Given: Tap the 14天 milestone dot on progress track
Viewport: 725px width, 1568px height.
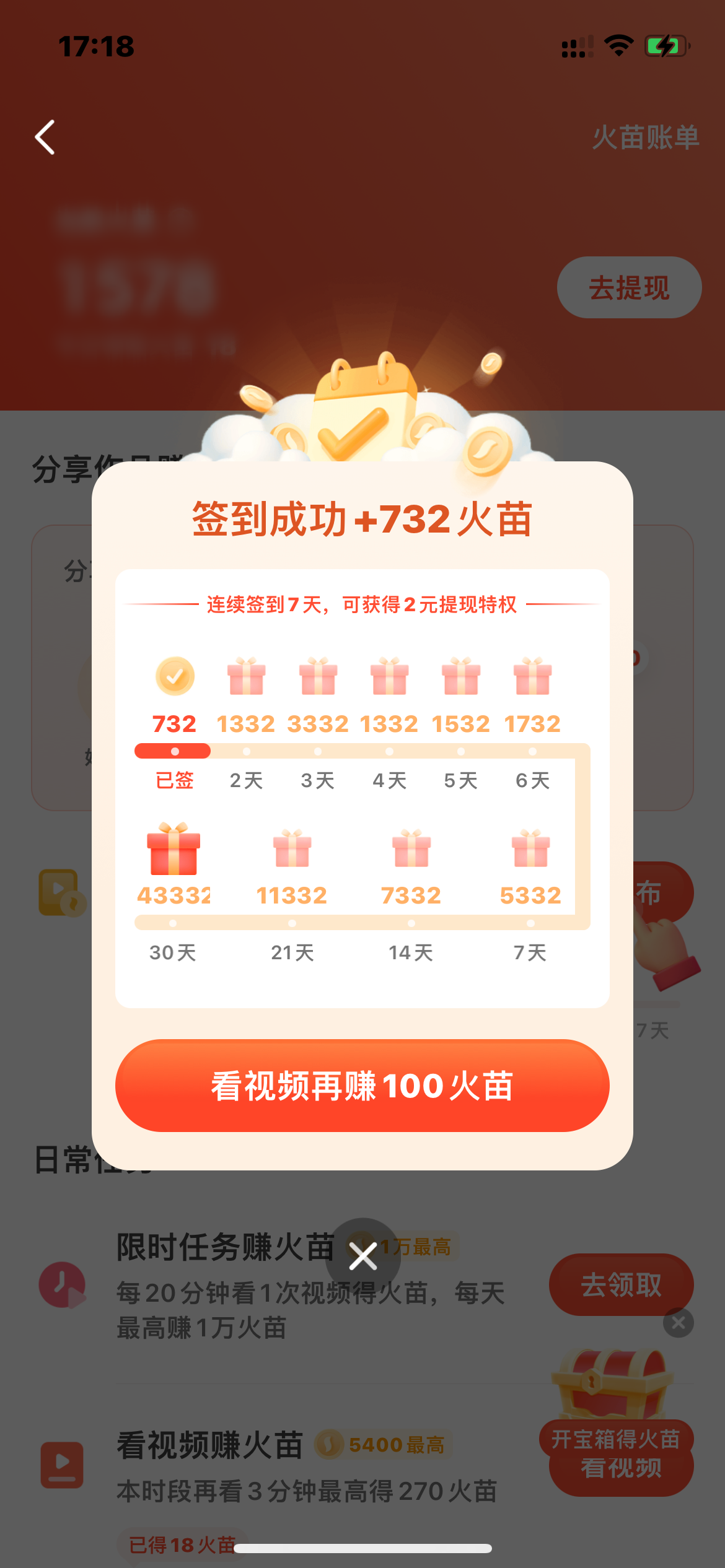Looking at the screenshot, I should point(411,922).
